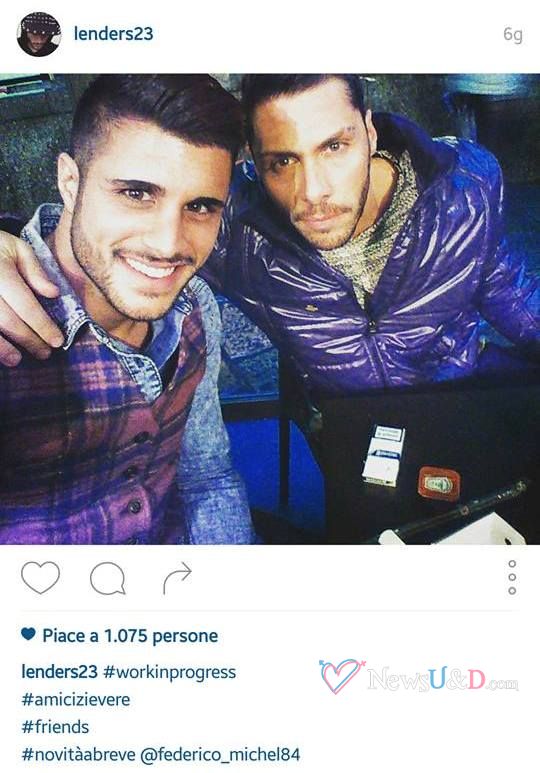
Task: Open the #friends hashtag
Action: pyautogui.click(x=55, y=727)
